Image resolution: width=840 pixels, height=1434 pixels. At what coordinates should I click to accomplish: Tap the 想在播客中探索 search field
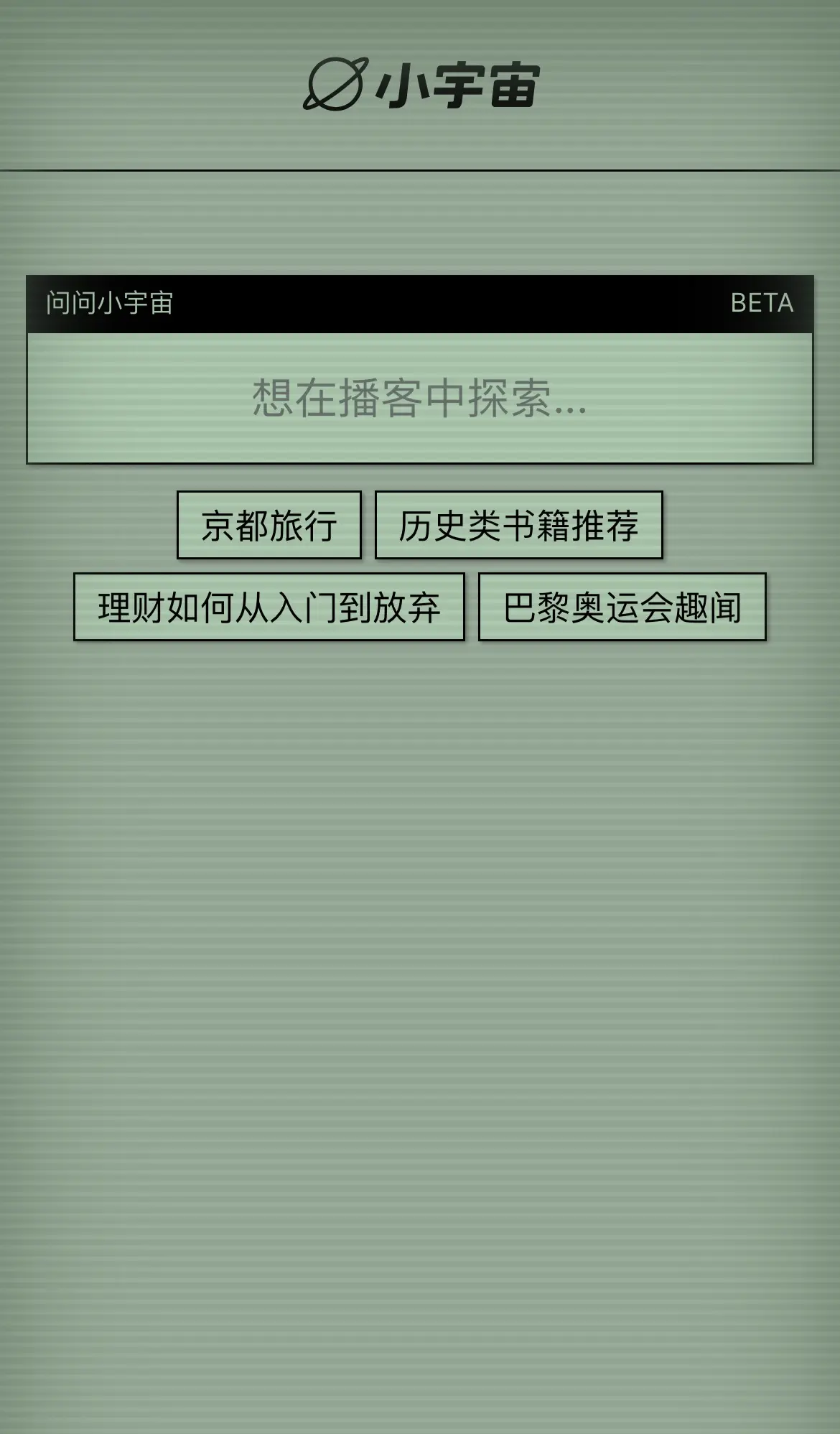[419, 398]
